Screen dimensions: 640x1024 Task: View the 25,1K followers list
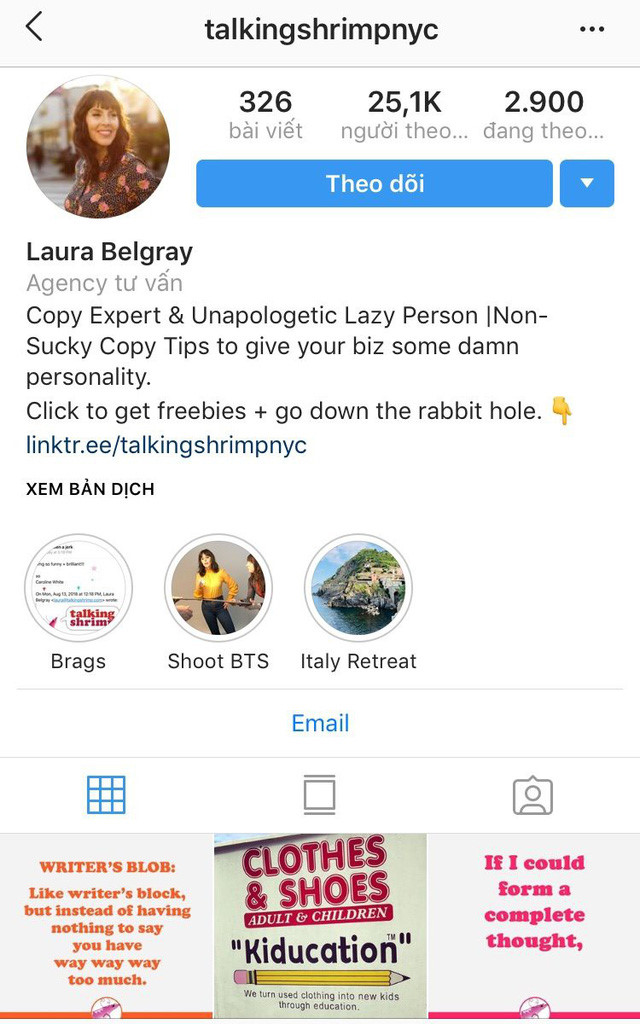(404, 114)
